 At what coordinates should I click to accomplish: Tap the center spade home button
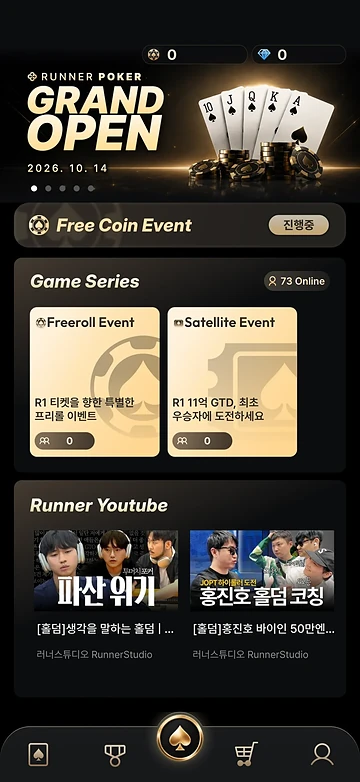click(x=180, y=738)
